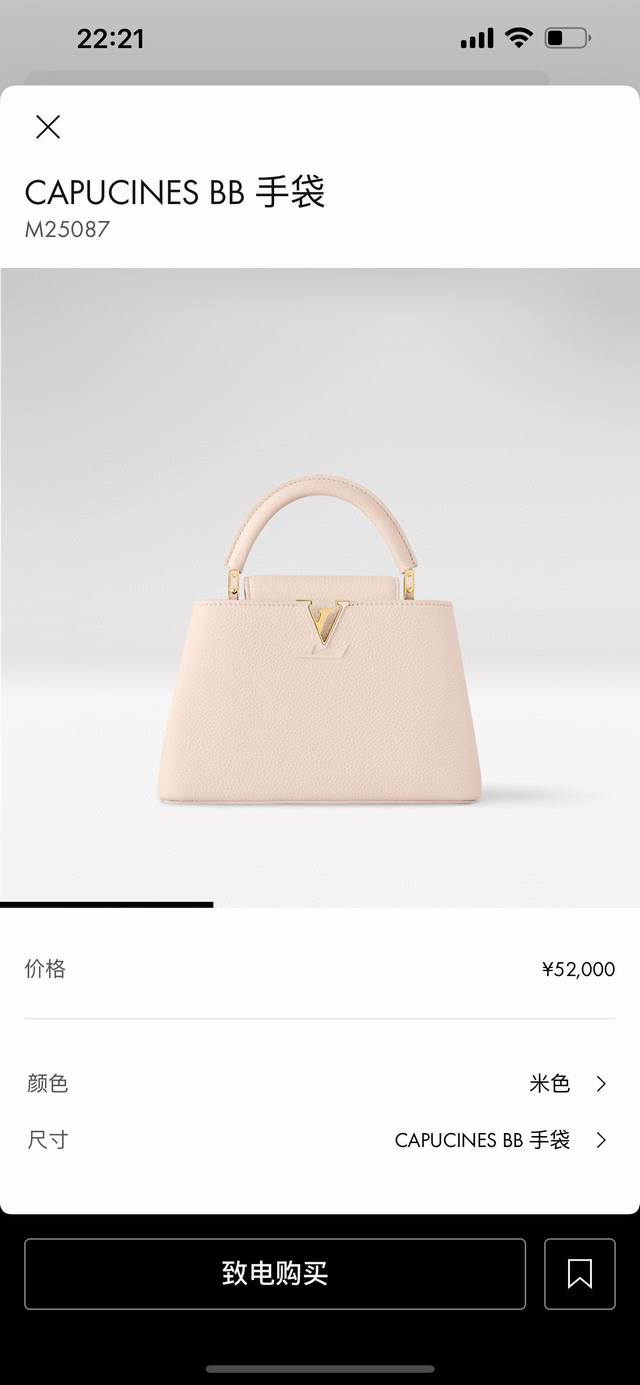Open the 颜色 color options row
This screenshot has height=1385, width=640.
coord(320,1083)
